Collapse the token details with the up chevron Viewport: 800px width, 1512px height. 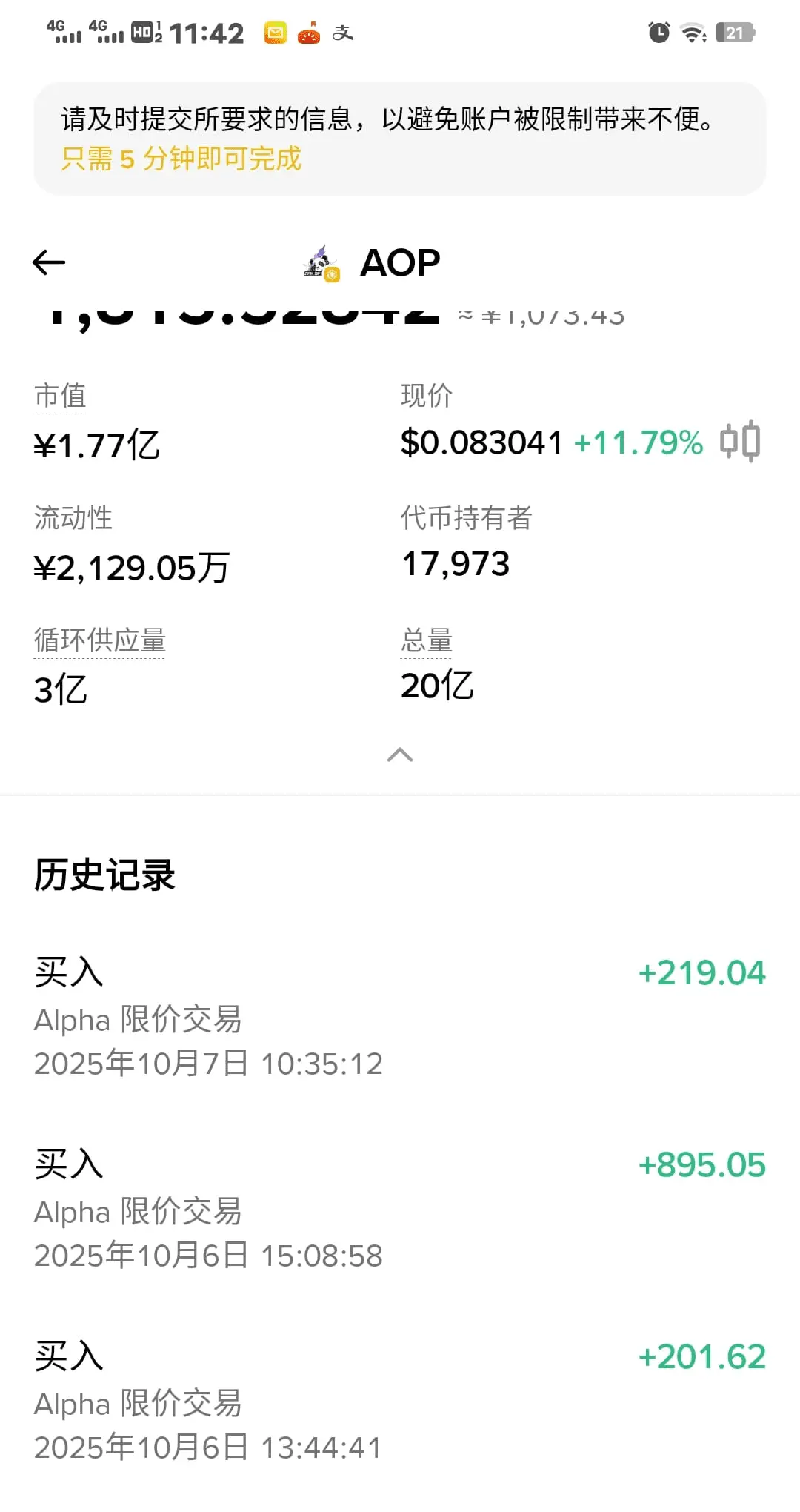pos(400,755)
